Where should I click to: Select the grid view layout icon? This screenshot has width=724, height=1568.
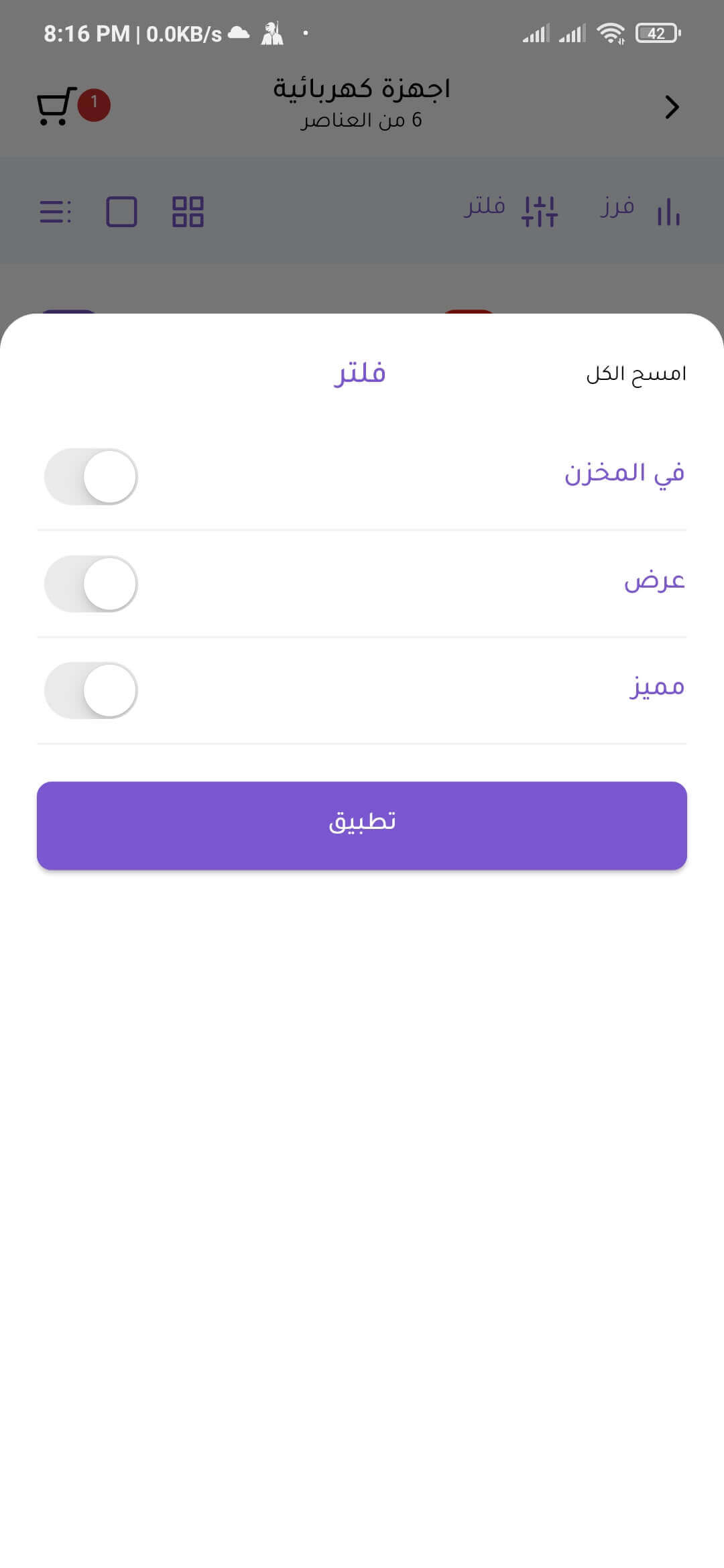(x=189, y=213)
